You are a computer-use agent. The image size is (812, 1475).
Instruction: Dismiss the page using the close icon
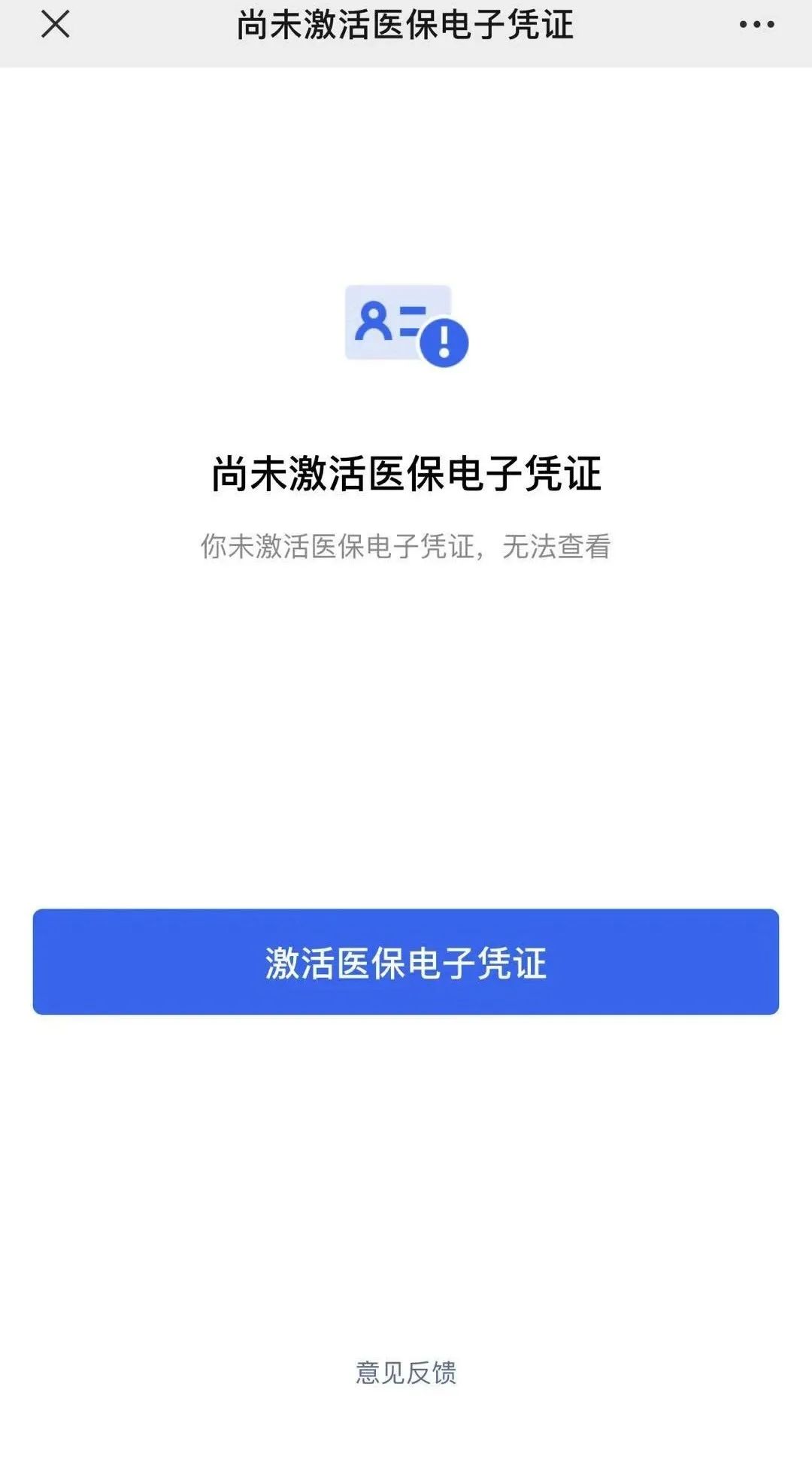pyautogui.click(x=56, y=25)
